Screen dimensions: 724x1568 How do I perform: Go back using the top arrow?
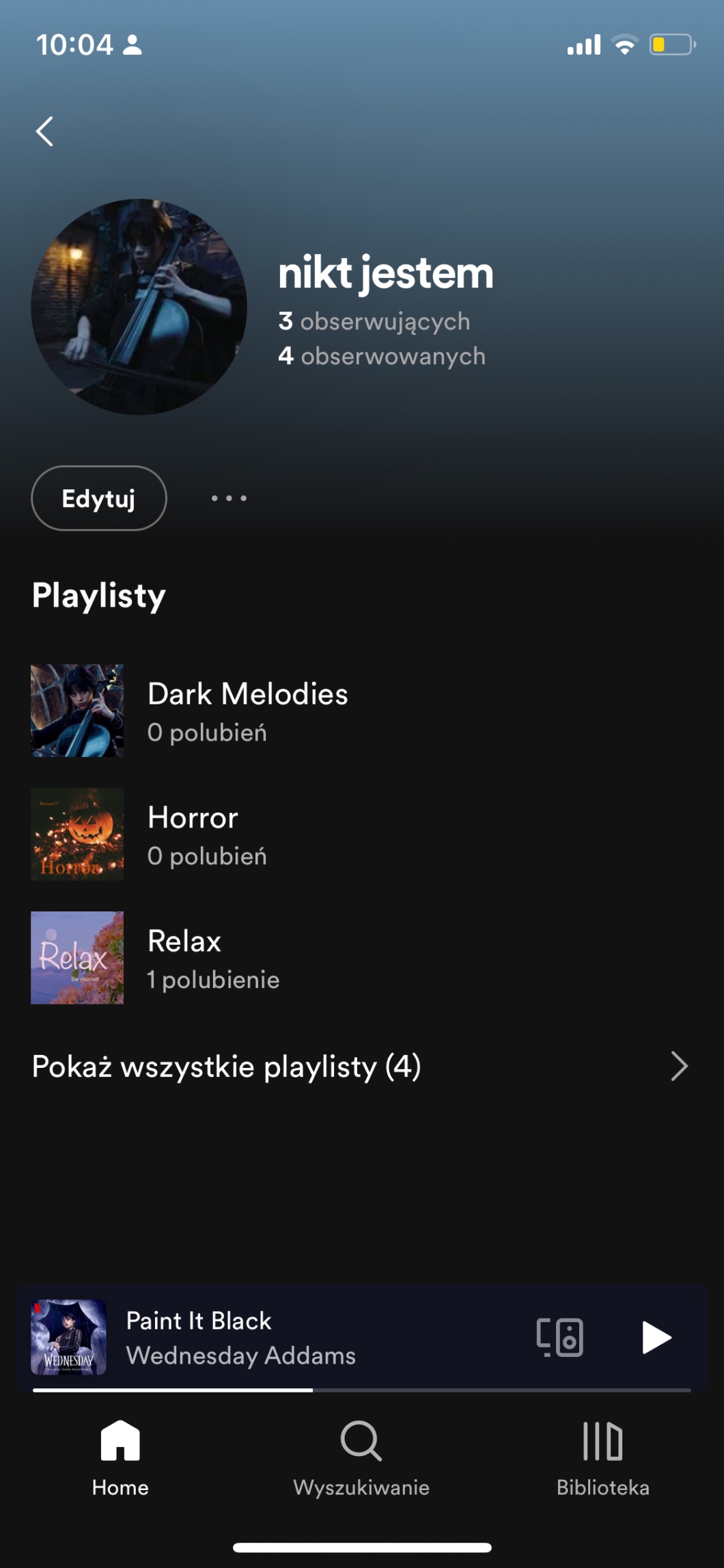(45, 131)
